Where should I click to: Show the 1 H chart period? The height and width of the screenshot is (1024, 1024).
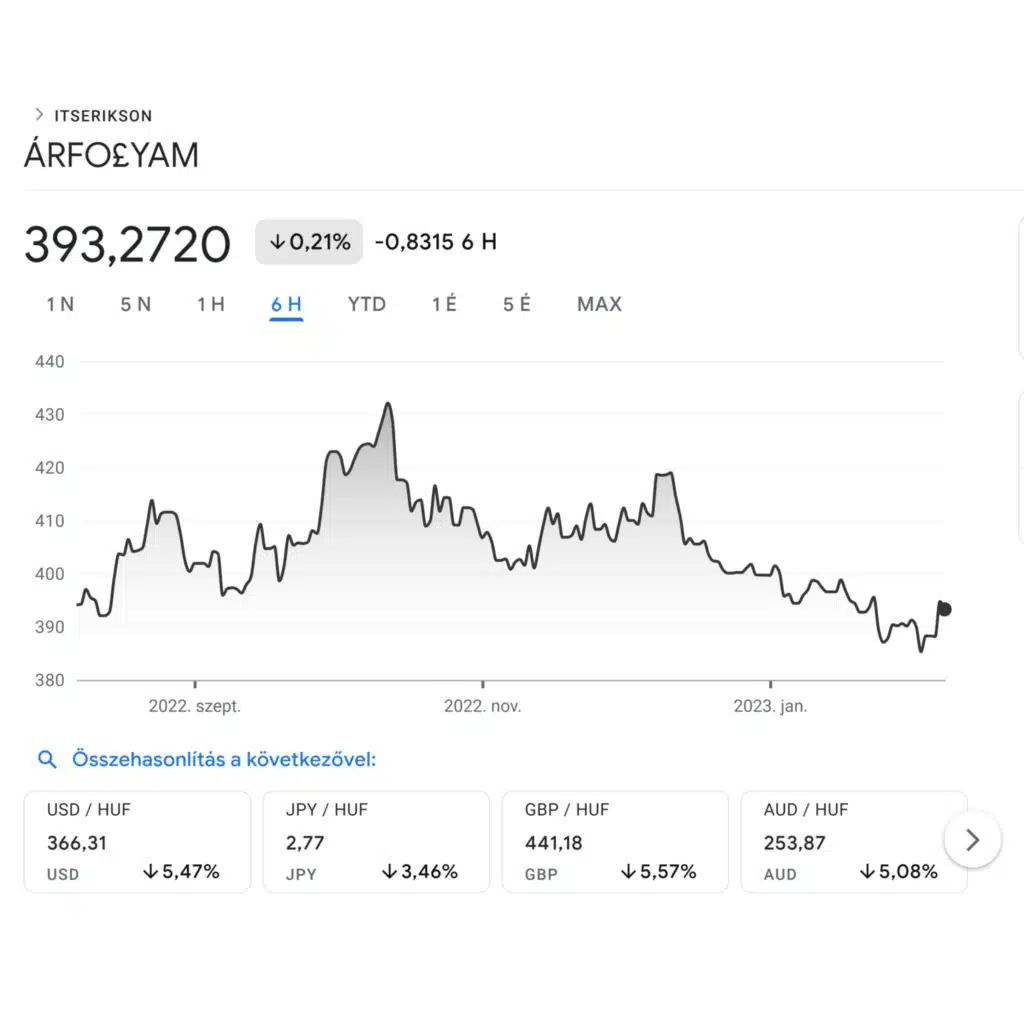211,304
